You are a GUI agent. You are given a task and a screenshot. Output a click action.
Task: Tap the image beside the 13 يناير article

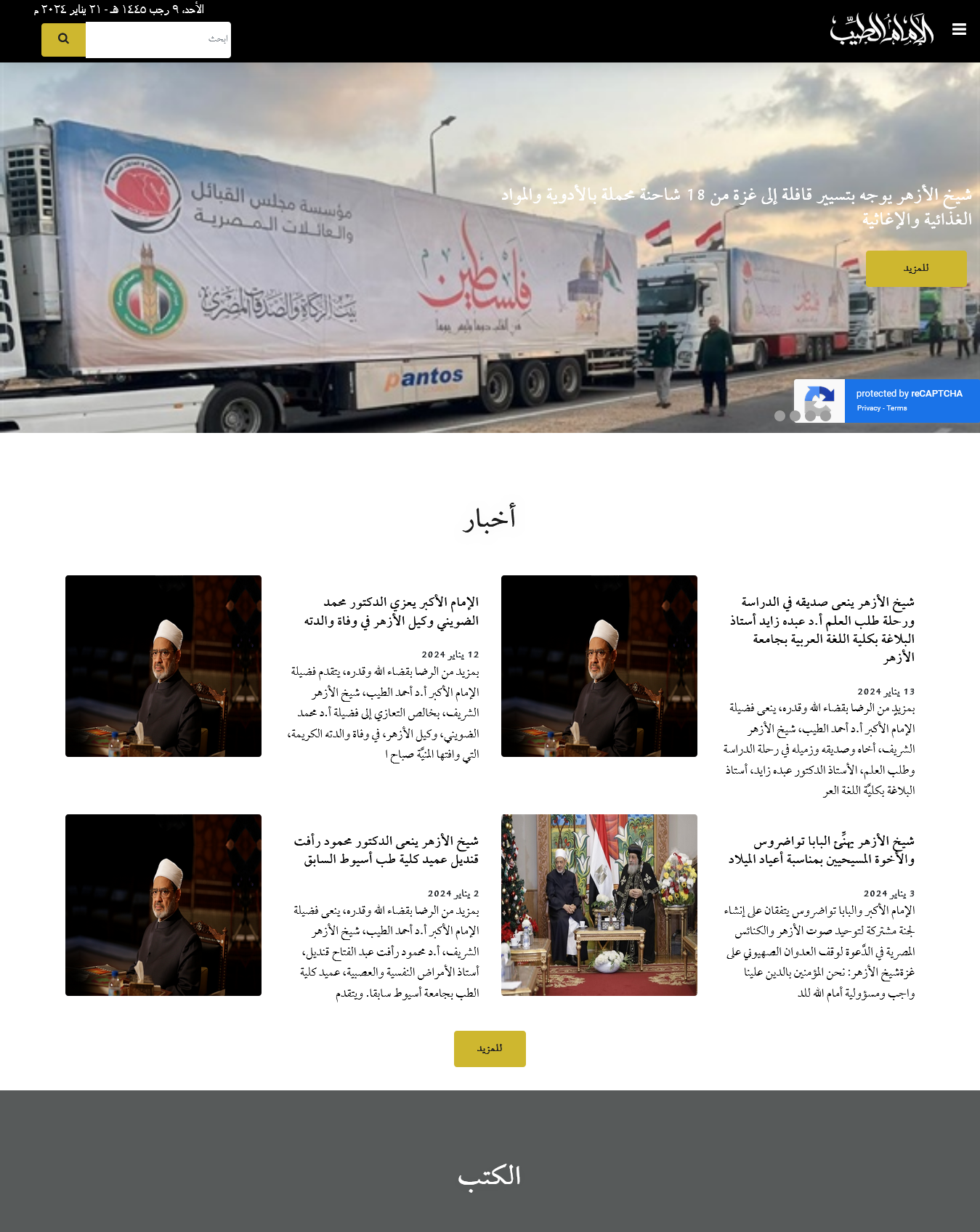[599, 665]
